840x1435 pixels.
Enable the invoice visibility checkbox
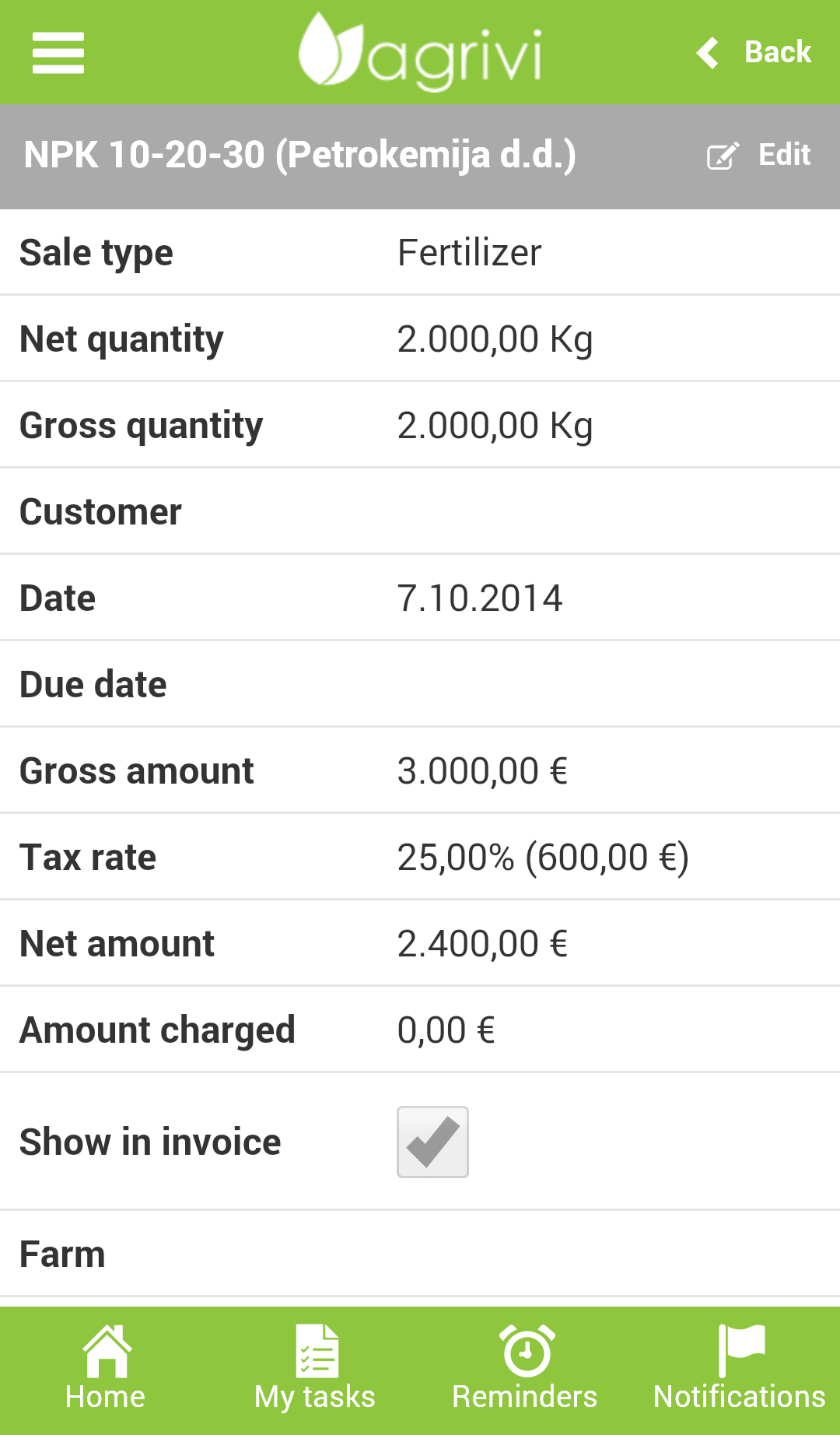click(432, 1141)
